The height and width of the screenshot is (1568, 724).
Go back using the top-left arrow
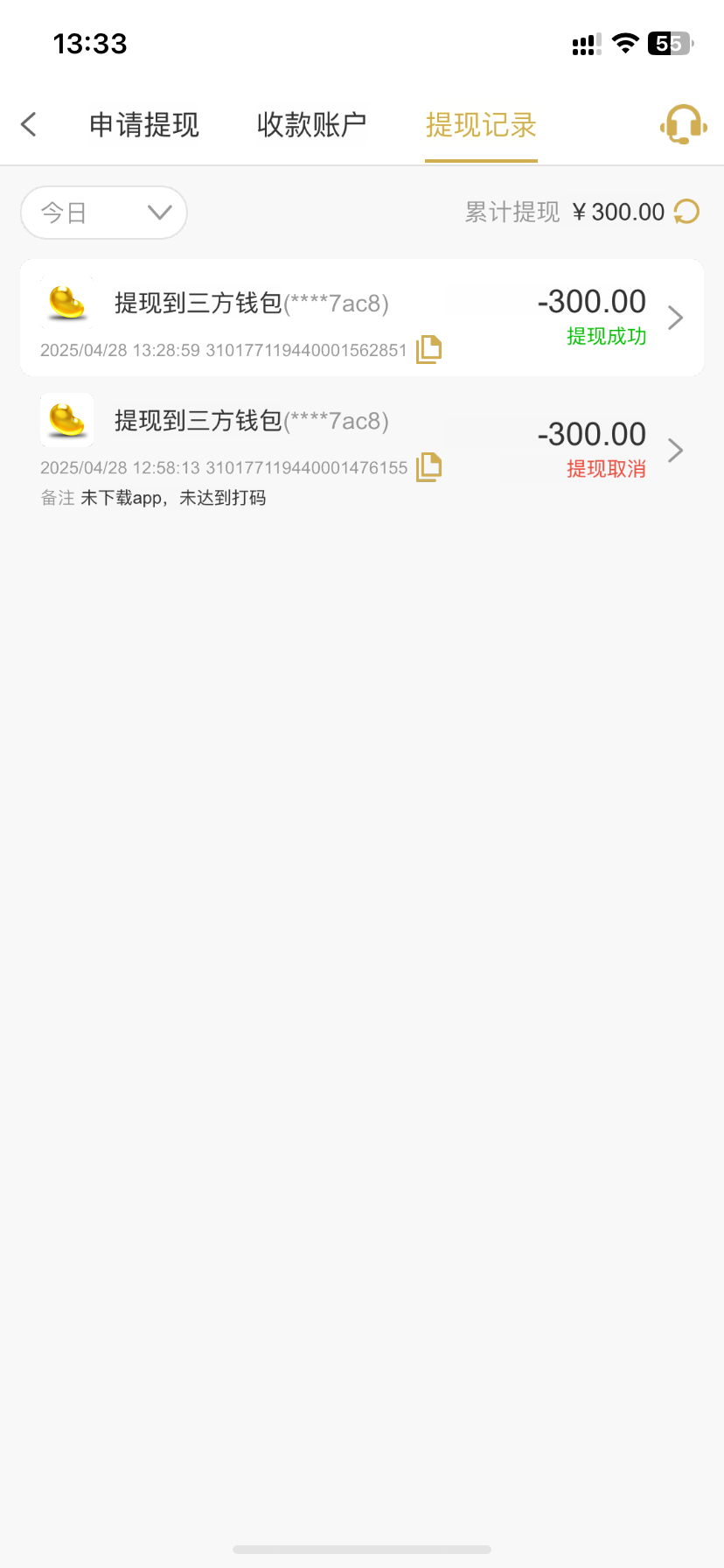pos(29,124)
